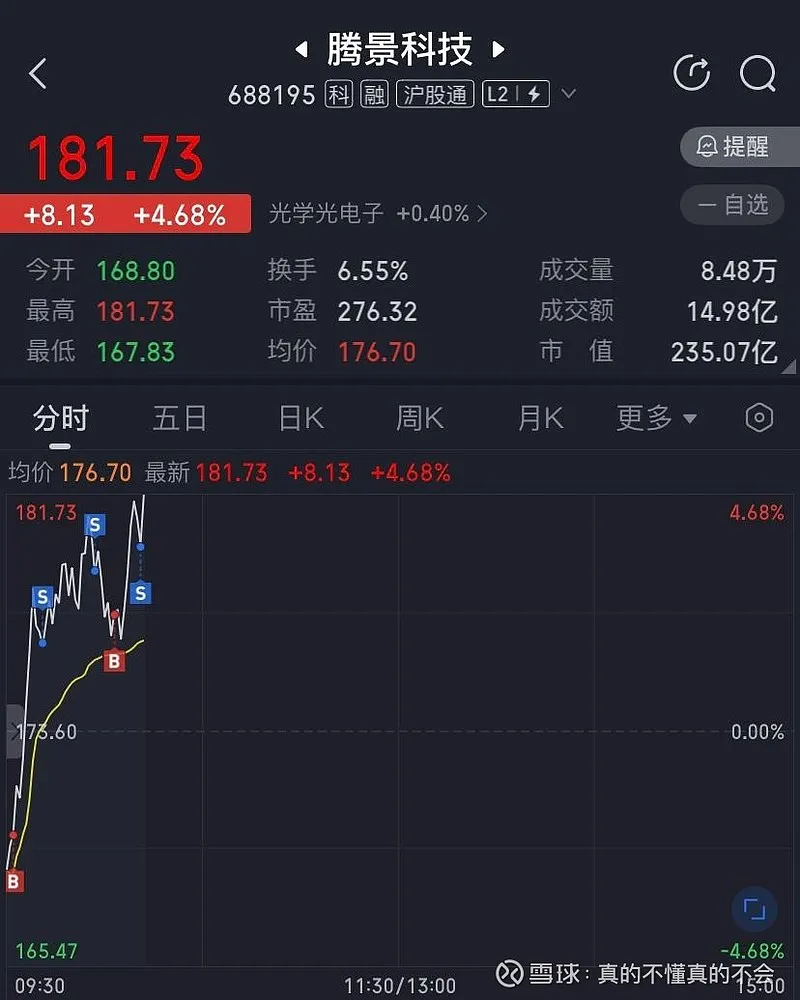Switch to the 周K chart tab
This screenshot has width=800, height=1000.
tap(420, 418)
